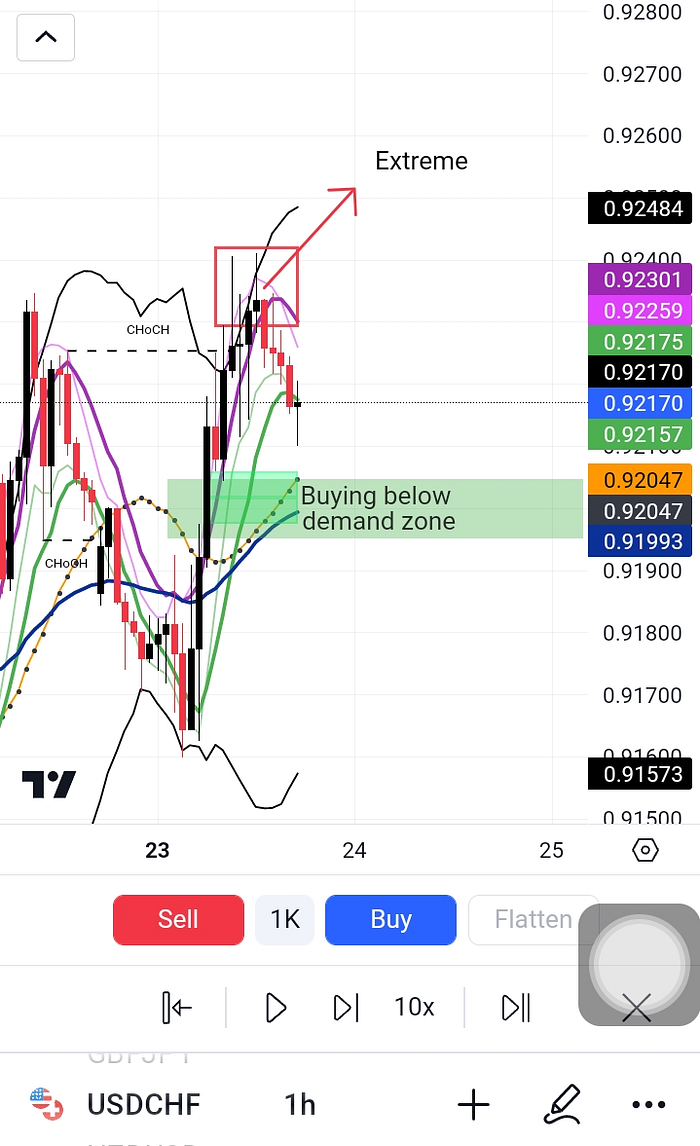Change the 10x replay speed
The image size is (700, 1146).
[414, 1007]
